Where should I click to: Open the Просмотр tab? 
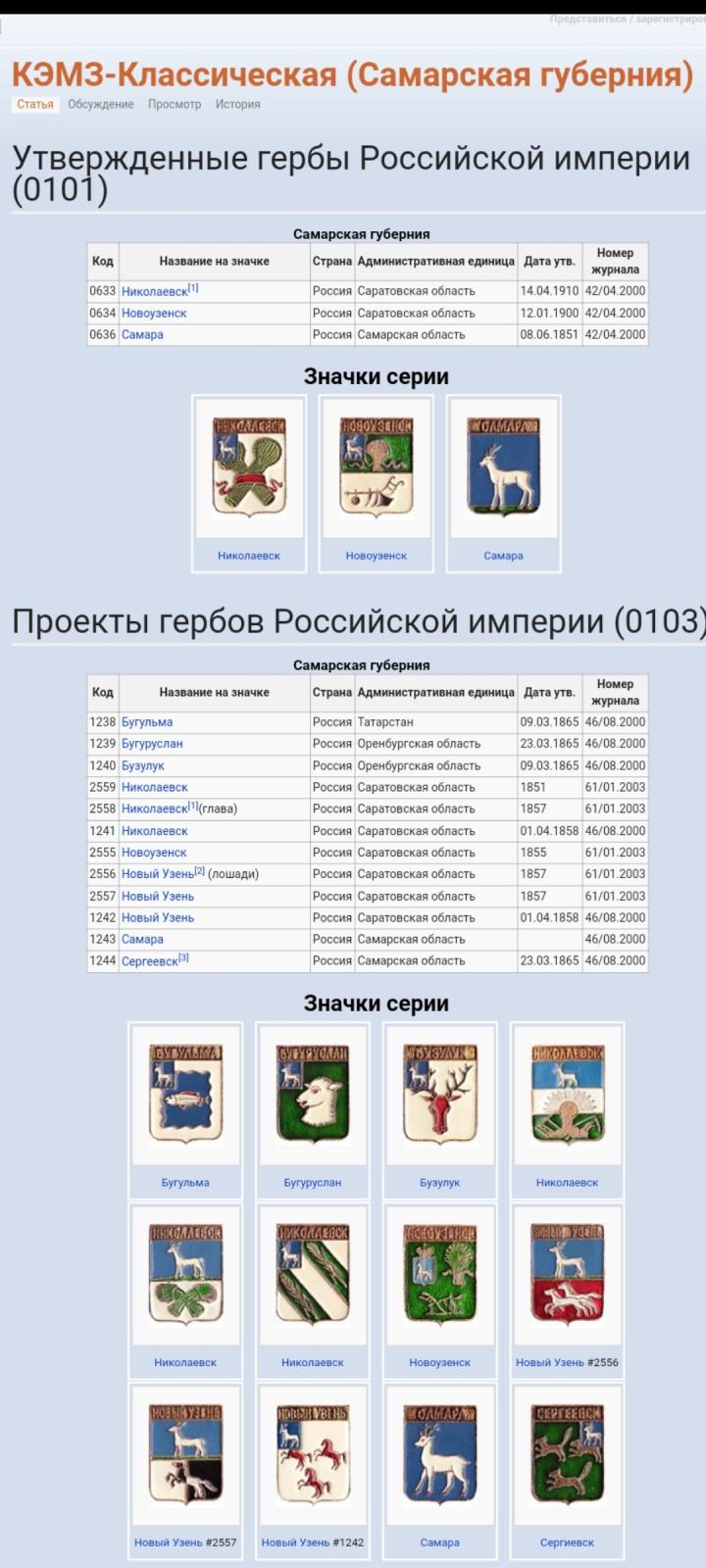[x=175, y=105]
